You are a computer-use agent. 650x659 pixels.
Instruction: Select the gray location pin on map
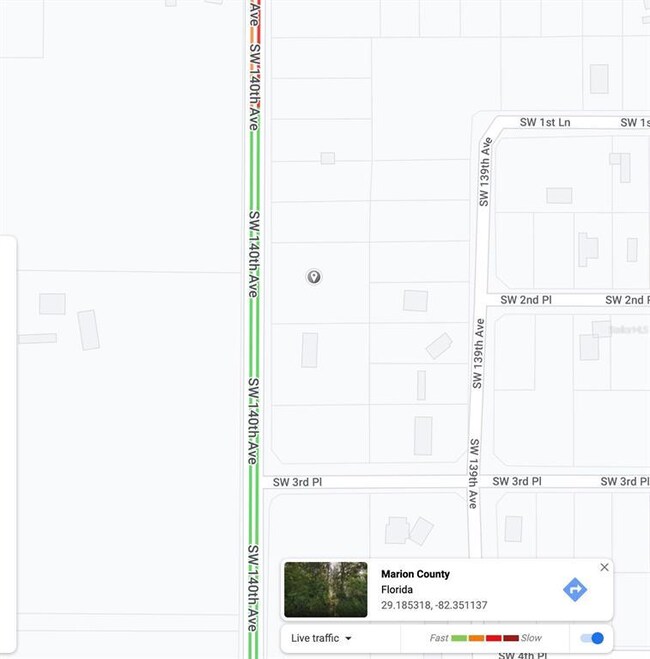pos(314,277)
